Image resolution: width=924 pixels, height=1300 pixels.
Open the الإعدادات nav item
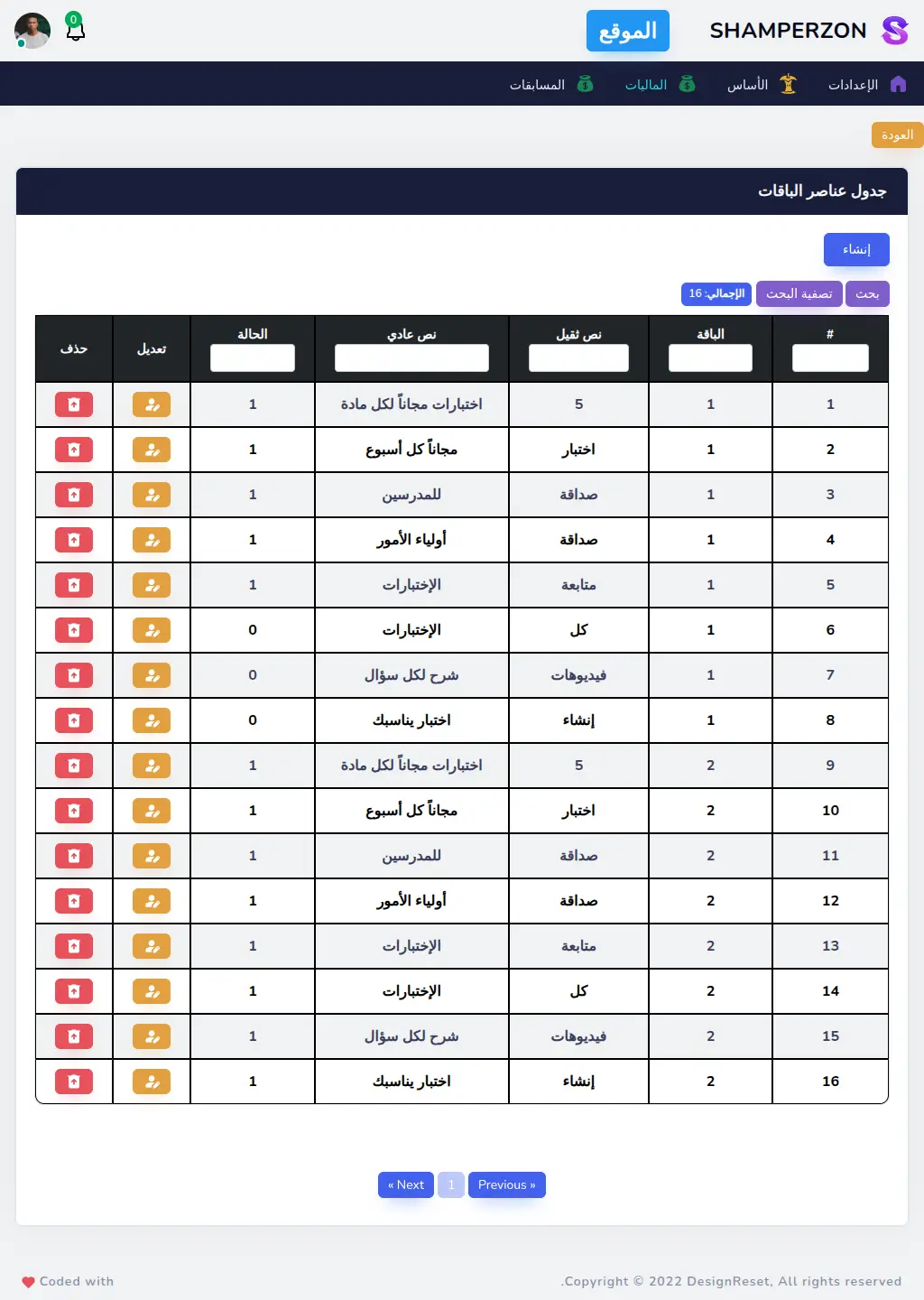pos(866,84)
